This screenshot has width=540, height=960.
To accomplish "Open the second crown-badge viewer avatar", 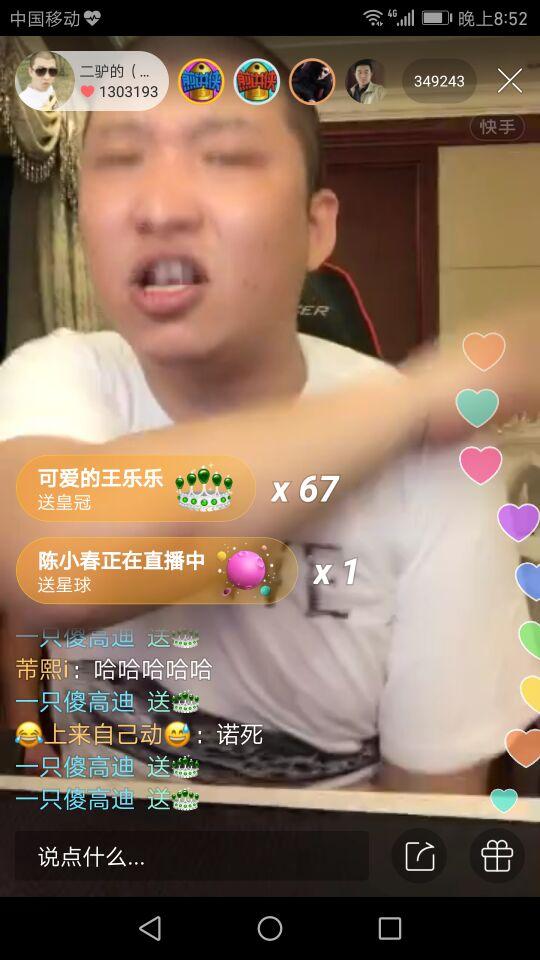I will pyautogui.click(x=257, y=81).
